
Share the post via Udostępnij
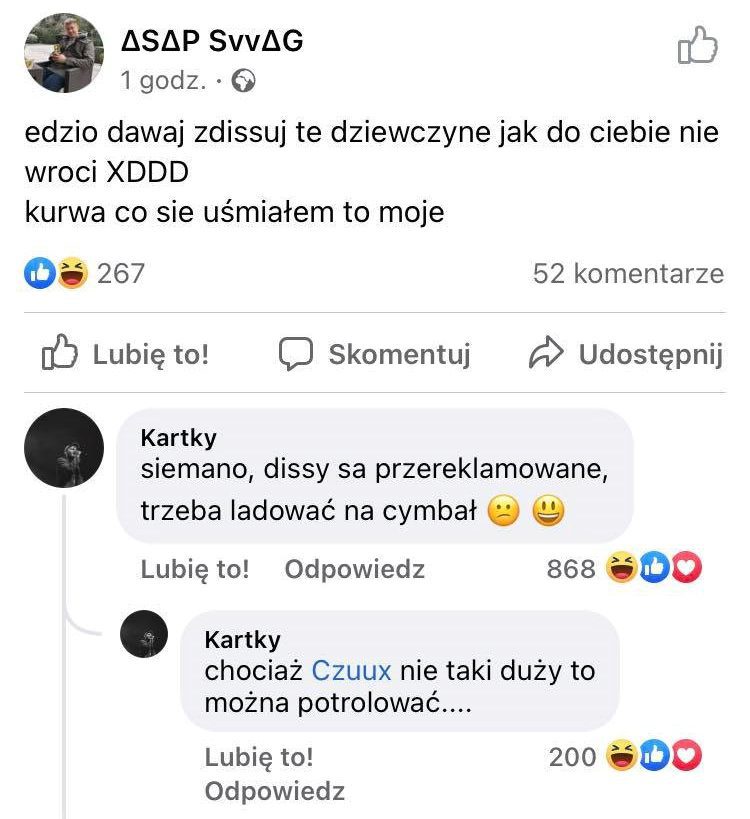(625, 354)
